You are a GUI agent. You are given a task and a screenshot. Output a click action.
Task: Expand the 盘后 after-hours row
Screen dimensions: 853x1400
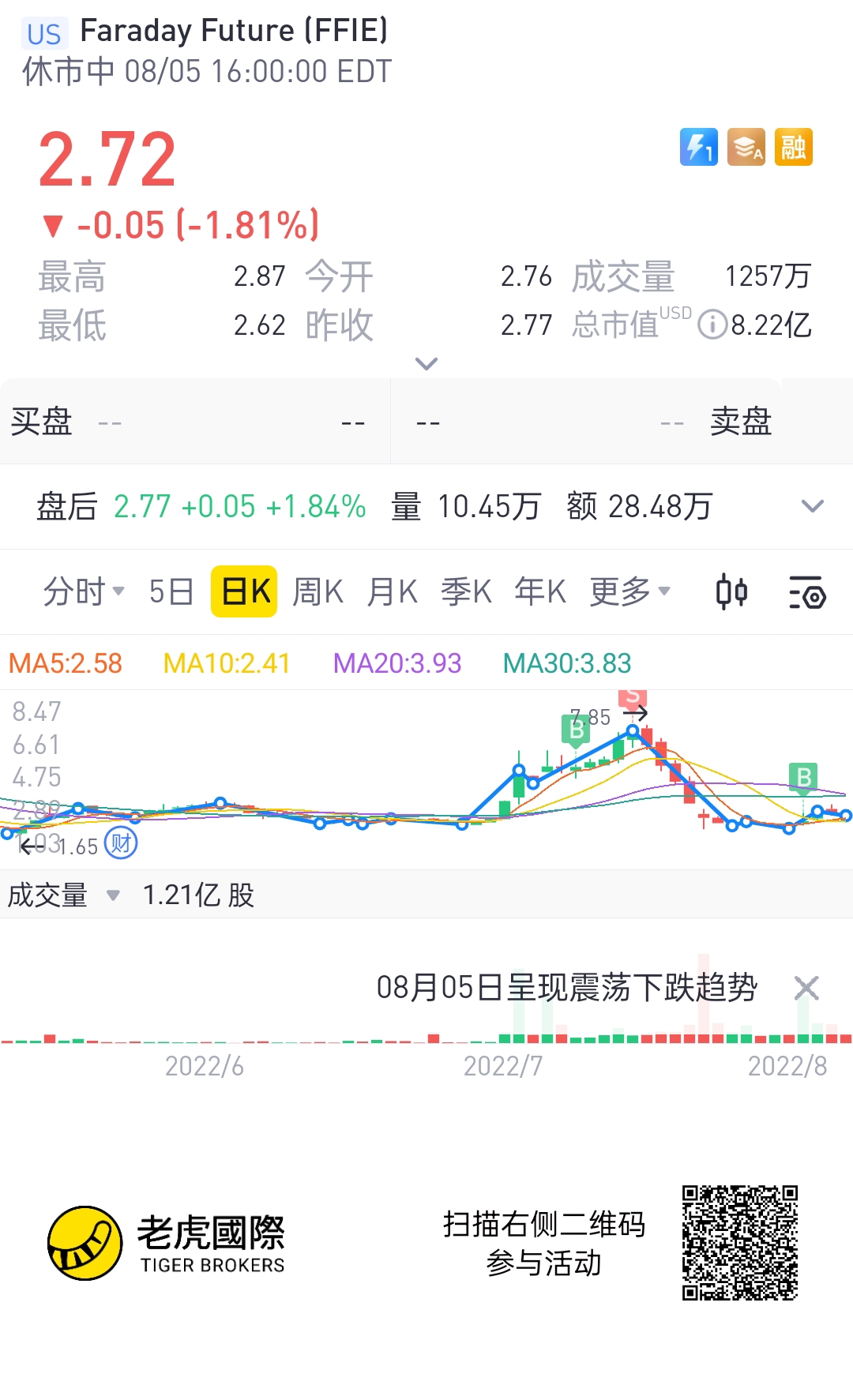[x=813, y=506]
